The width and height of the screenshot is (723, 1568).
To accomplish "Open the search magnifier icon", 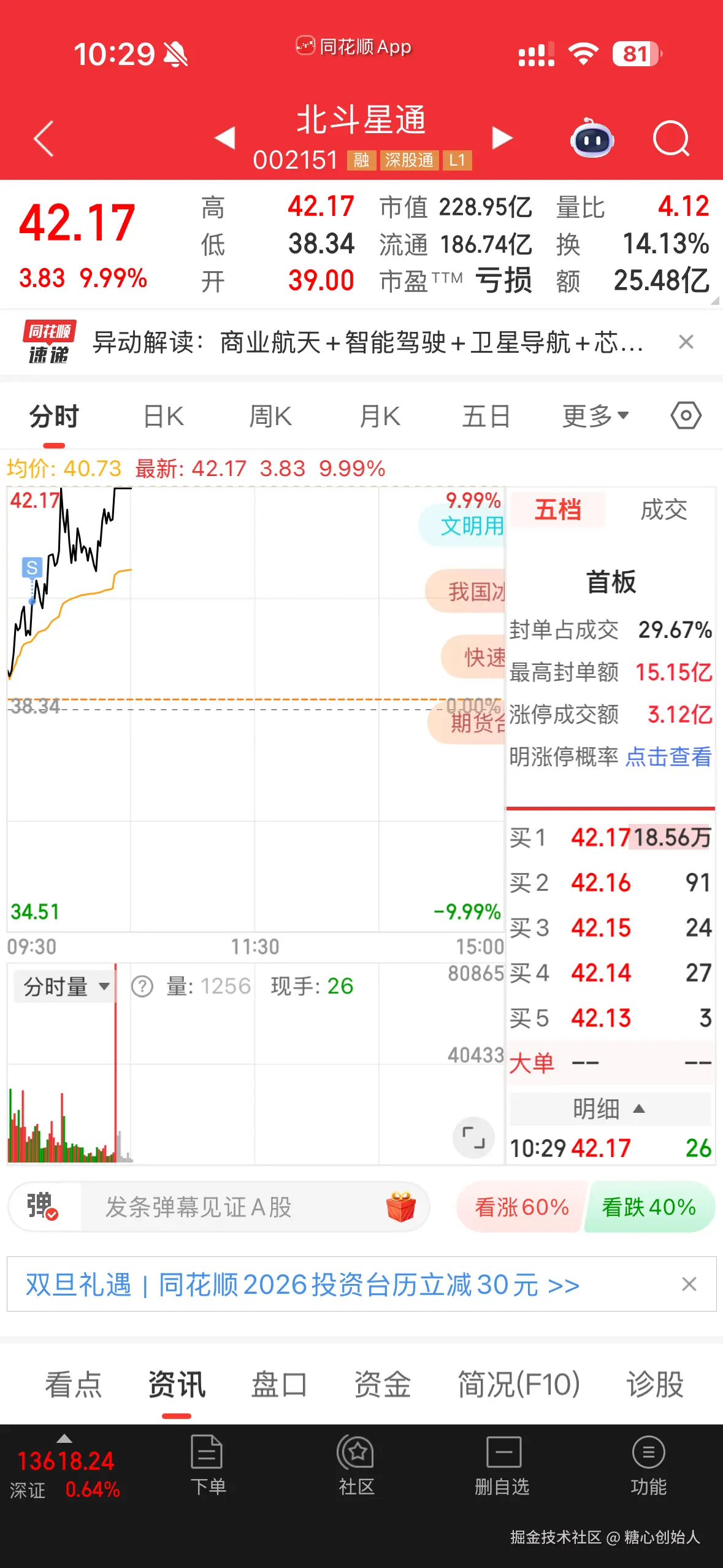I will coord(671,139).
